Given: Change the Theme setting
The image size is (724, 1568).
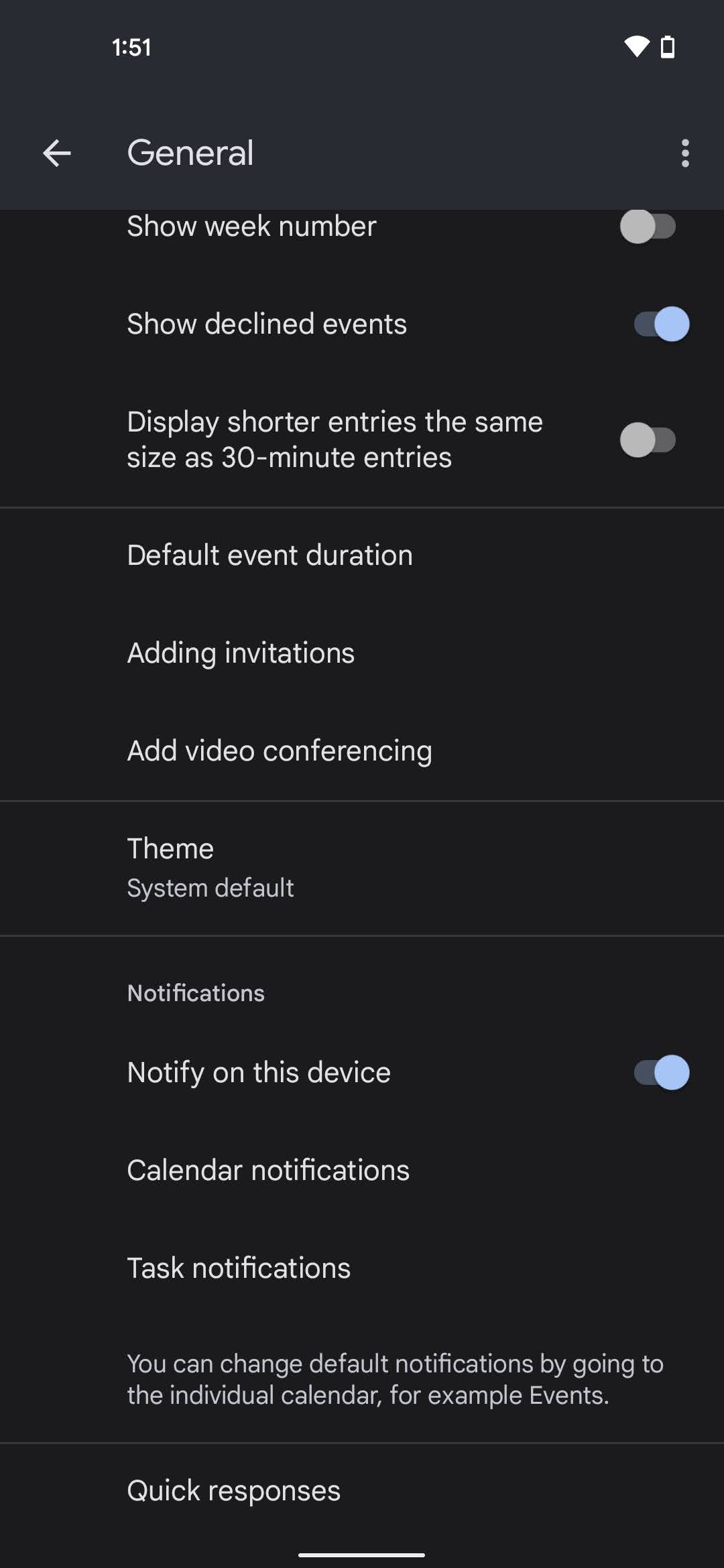Looking at the screenshot, I should click(210, 867).
